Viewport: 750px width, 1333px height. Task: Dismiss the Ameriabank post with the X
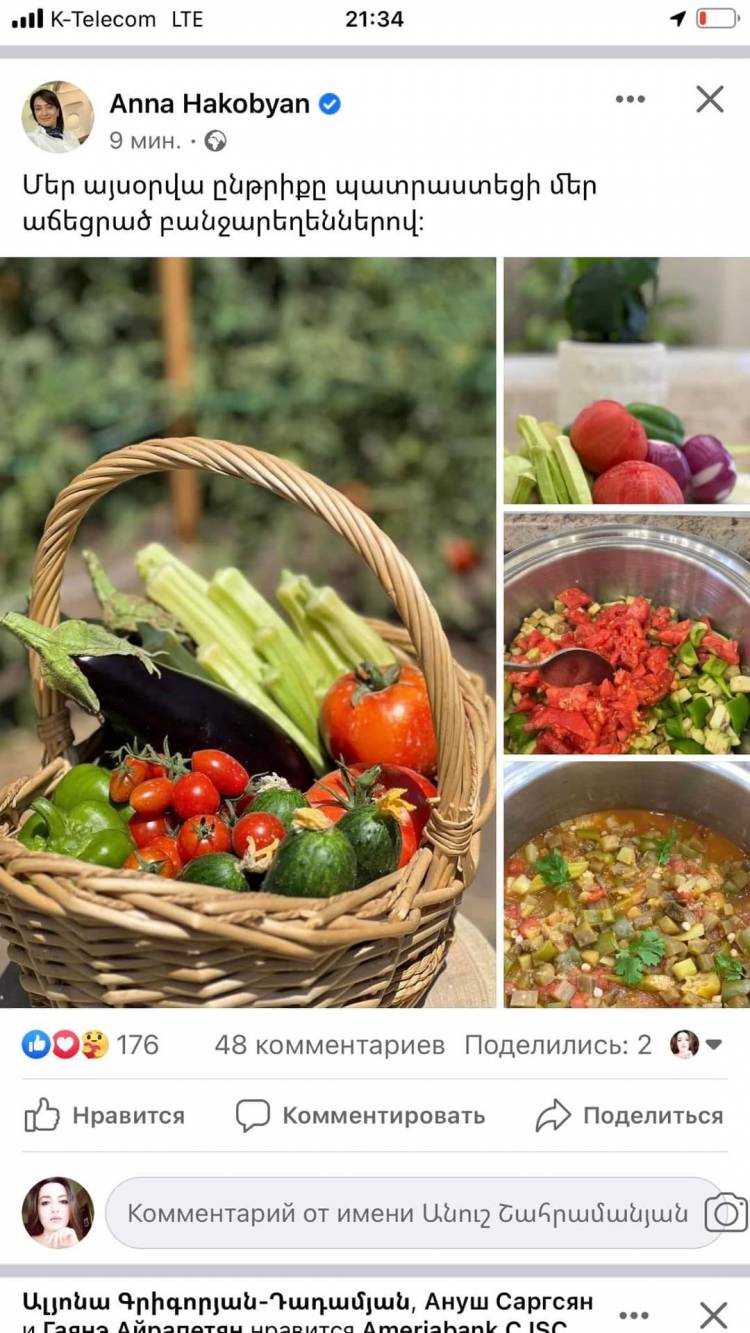click(713, 1315)
